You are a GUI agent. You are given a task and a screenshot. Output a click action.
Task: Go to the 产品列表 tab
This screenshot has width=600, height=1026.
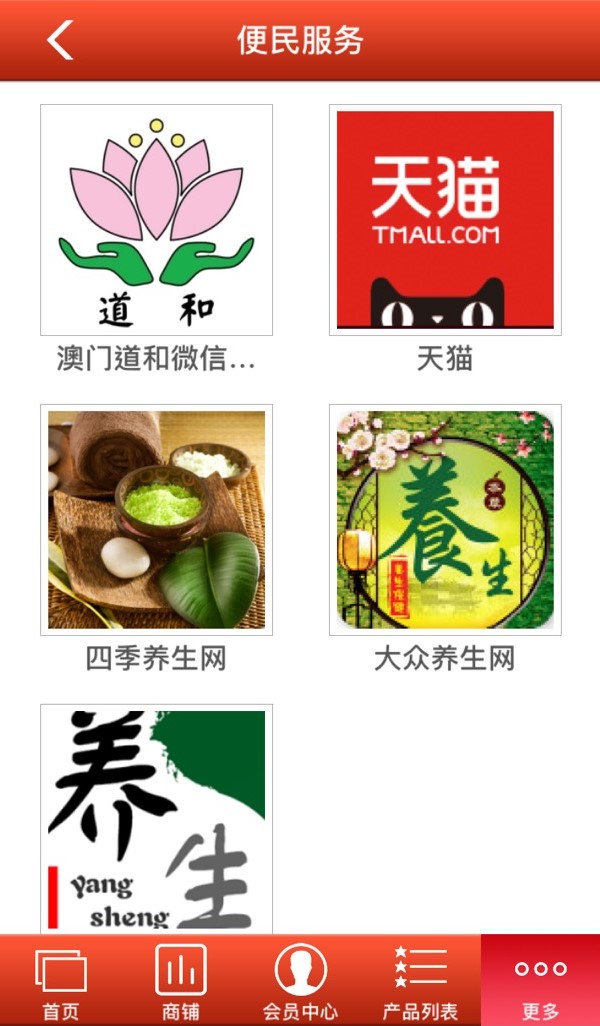(x=420, y=981)
